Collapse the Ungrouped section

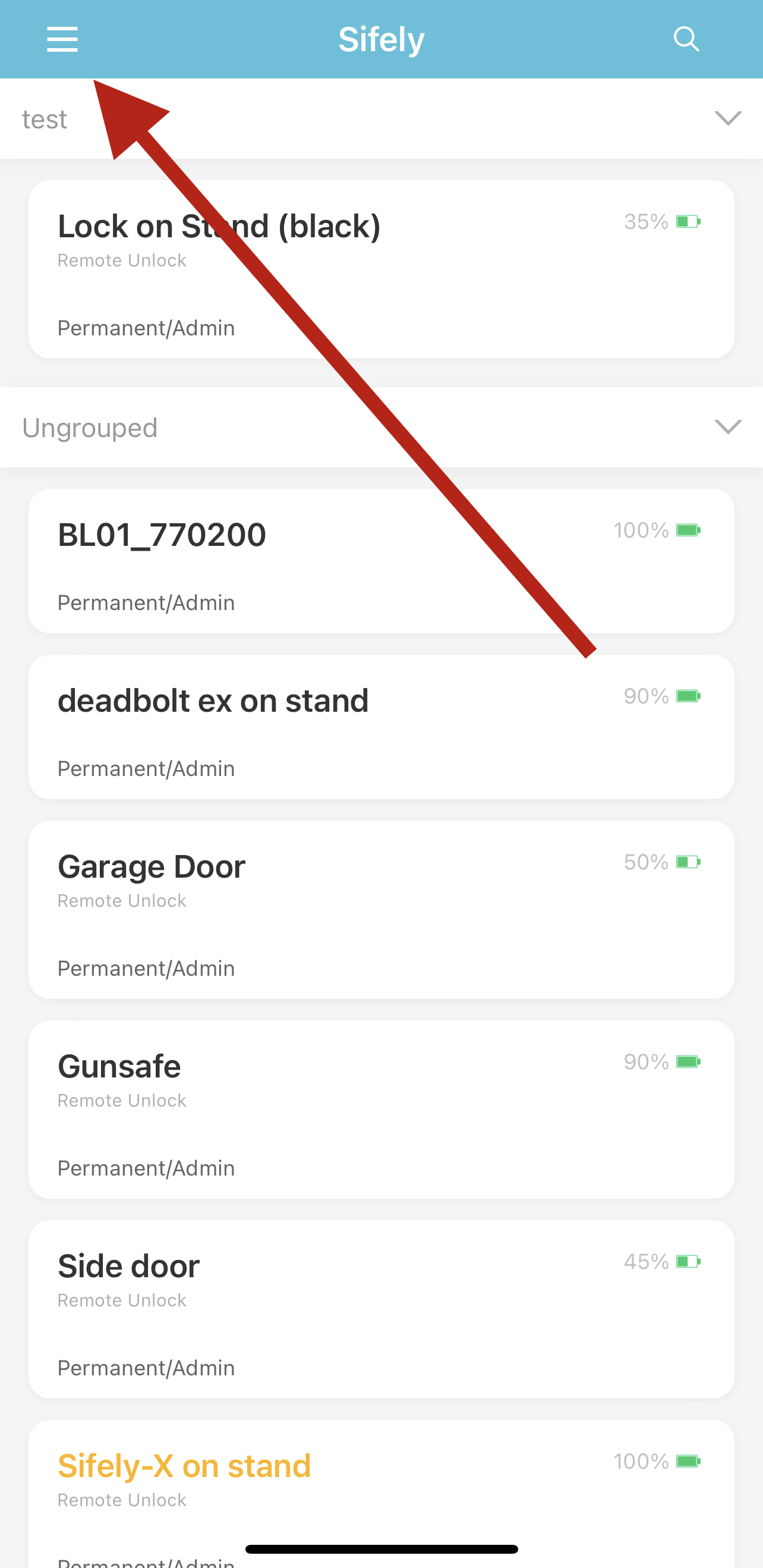point(728,427)
